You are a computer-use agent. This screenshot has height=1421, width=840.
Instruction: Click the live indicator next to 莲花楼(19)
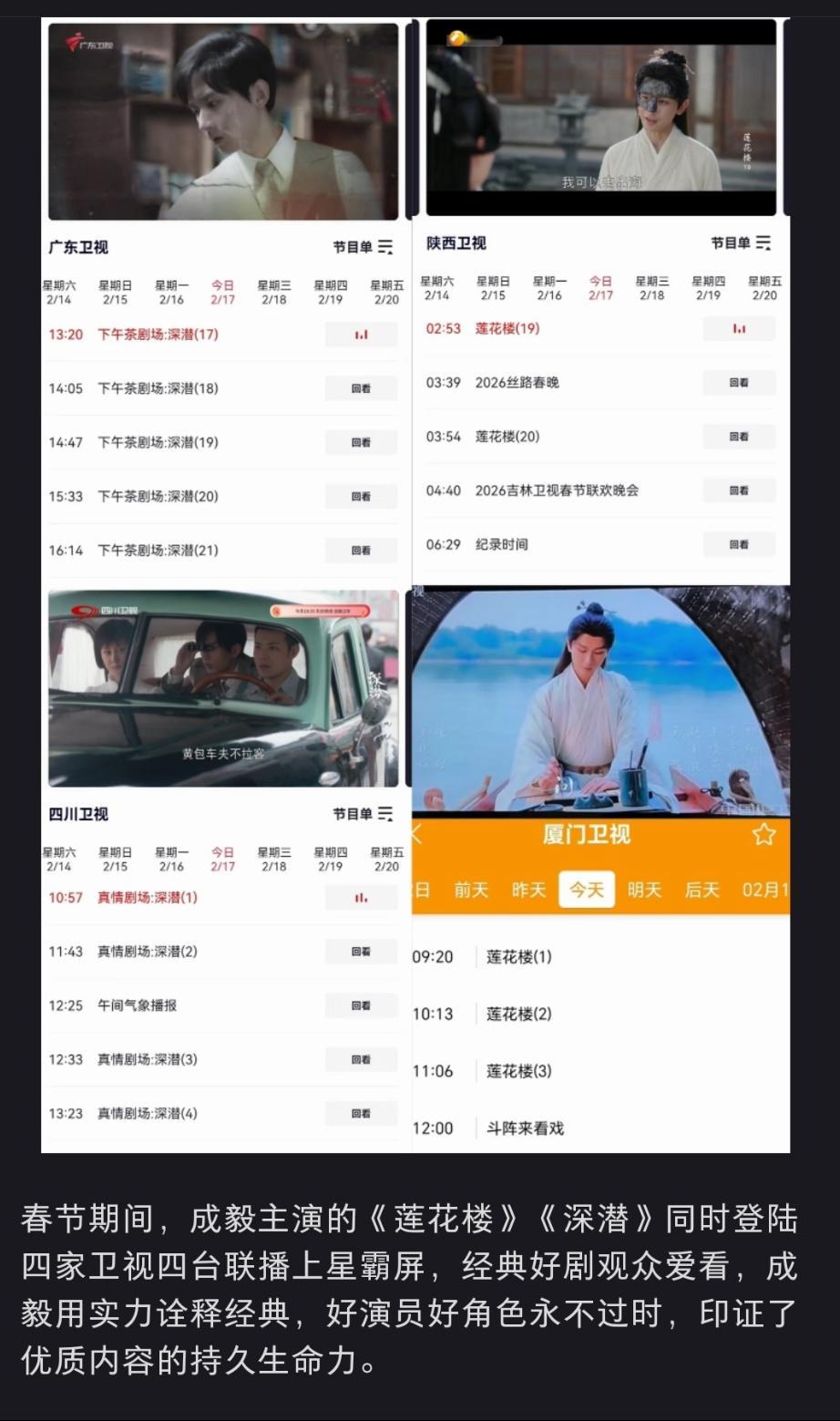coord(740,329)
